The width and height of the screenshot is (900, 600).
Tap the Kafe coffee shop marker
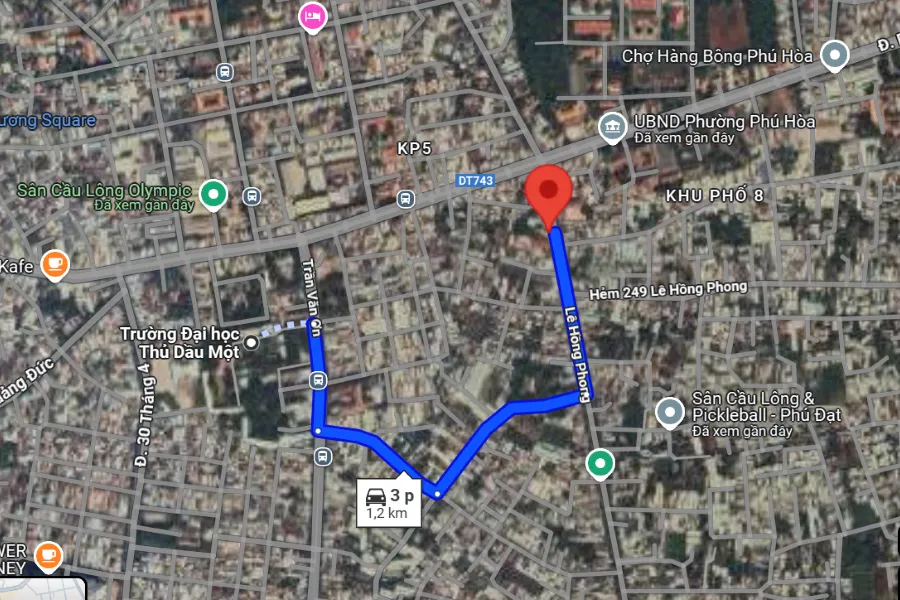(54, 265)
